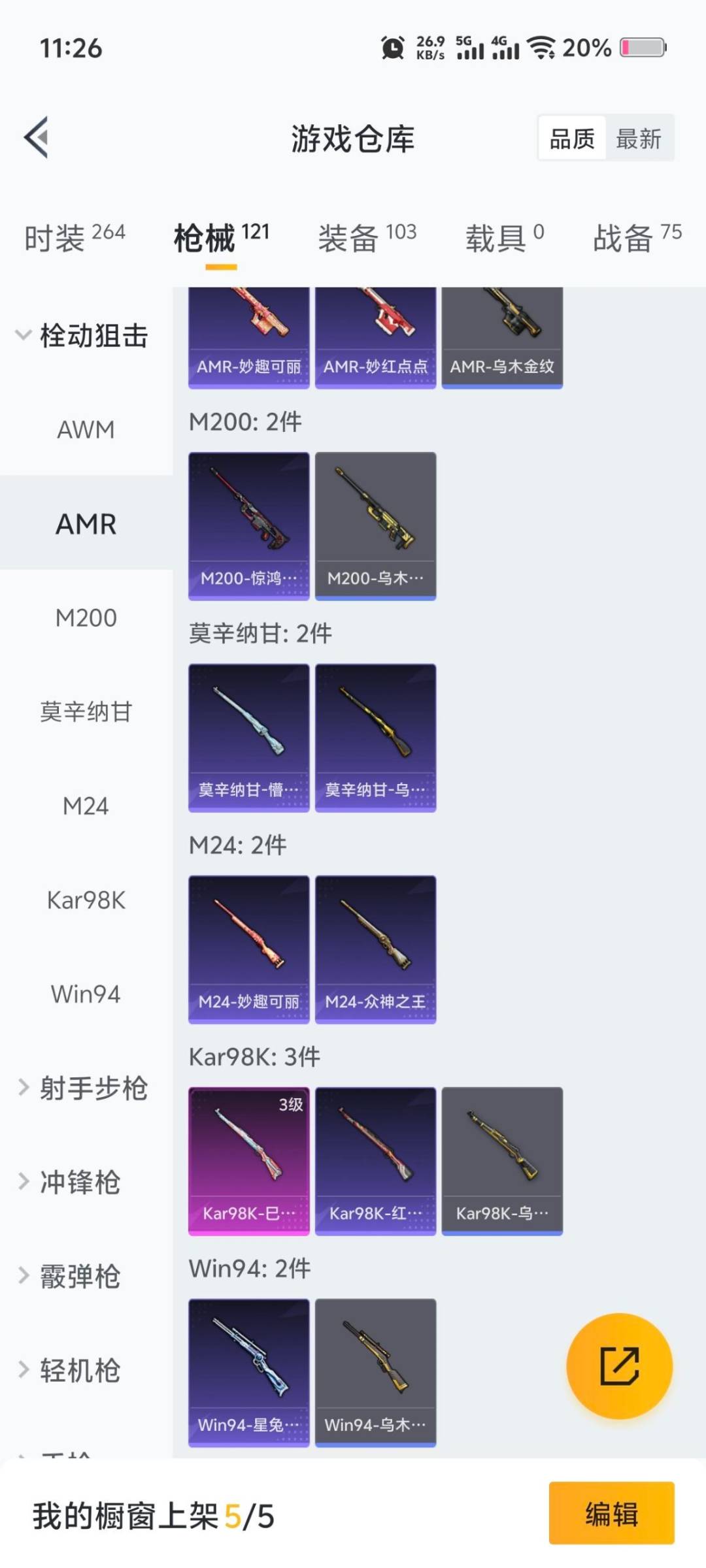Tap the Wi-Fi indicator in the status bar
This screenshot has height=1568, width=706.
coord(544,48)
